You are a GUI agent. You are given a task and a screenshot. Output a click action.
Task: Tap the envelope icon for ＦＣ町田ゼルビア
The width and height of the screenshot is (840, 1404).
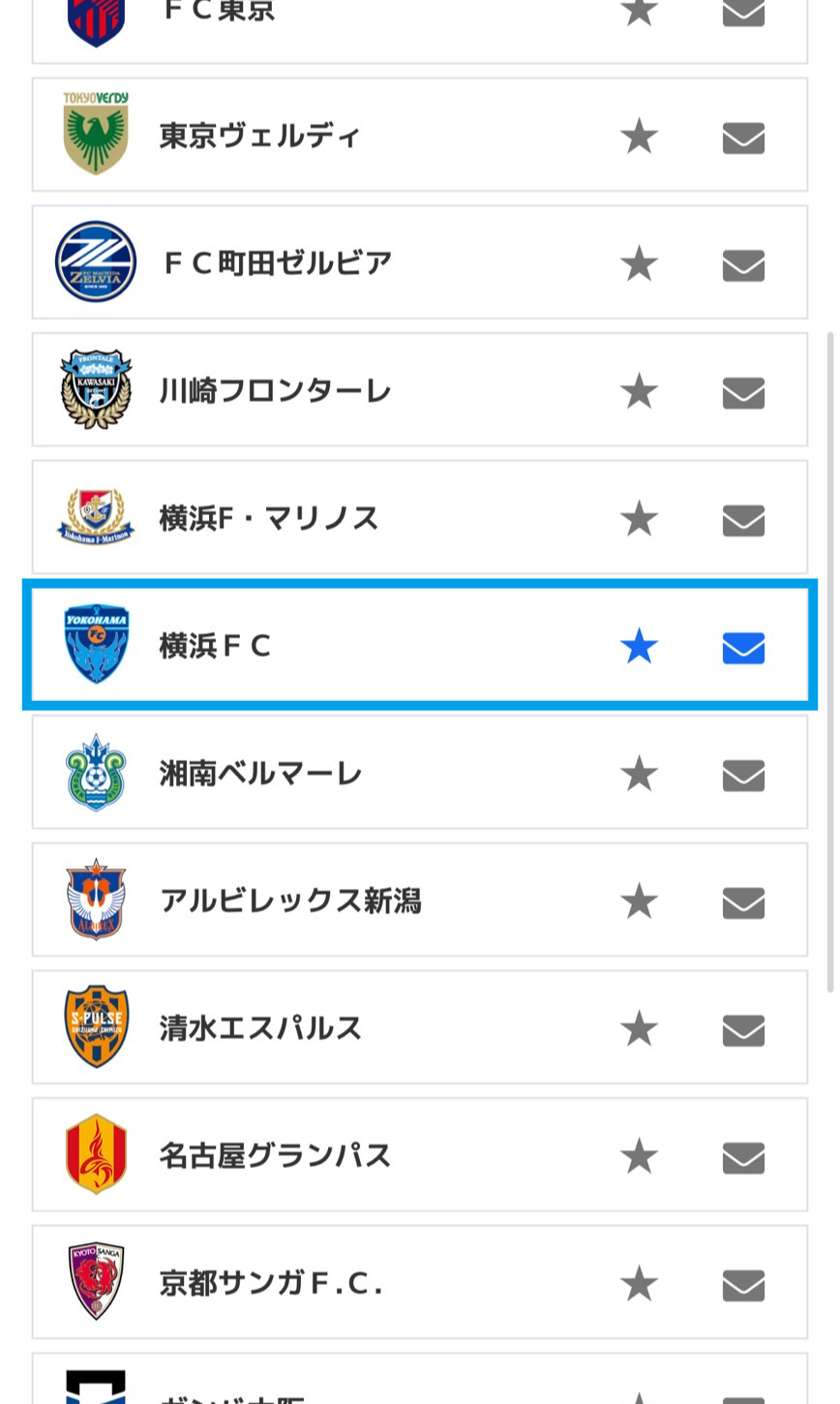point(743,265)
